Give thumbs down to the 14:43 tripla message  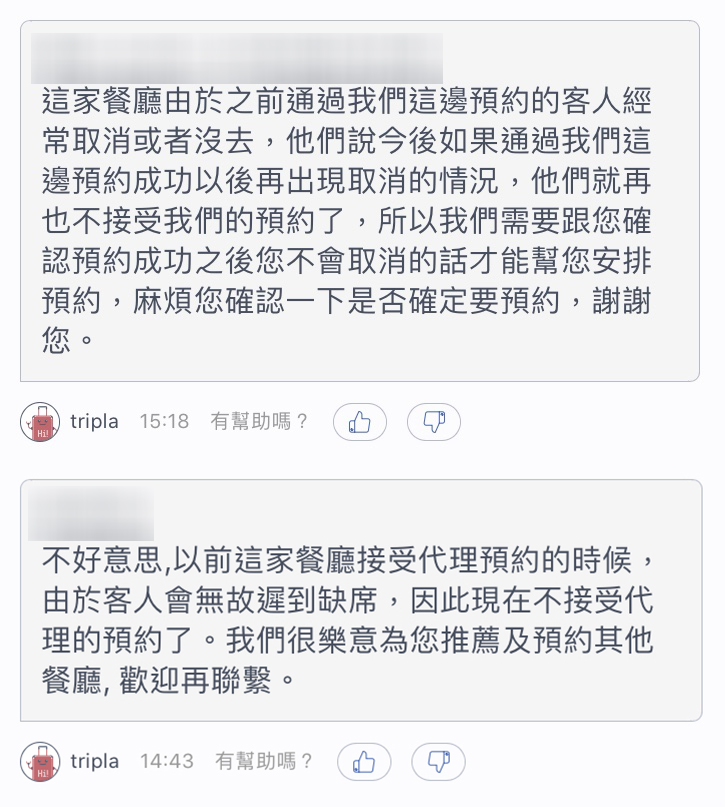[x=438, y=762]
